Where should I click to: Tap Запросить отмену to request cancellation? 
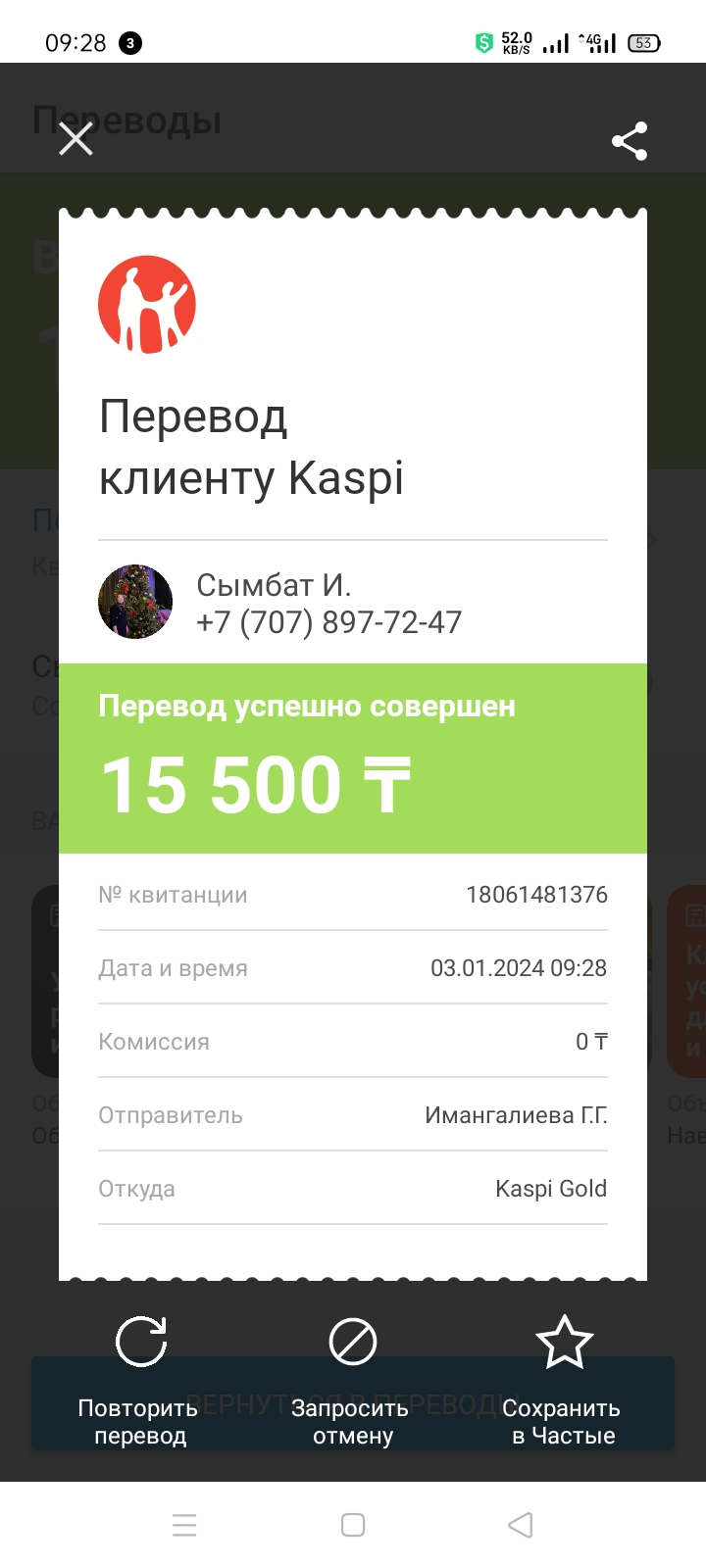[352, 1382]
